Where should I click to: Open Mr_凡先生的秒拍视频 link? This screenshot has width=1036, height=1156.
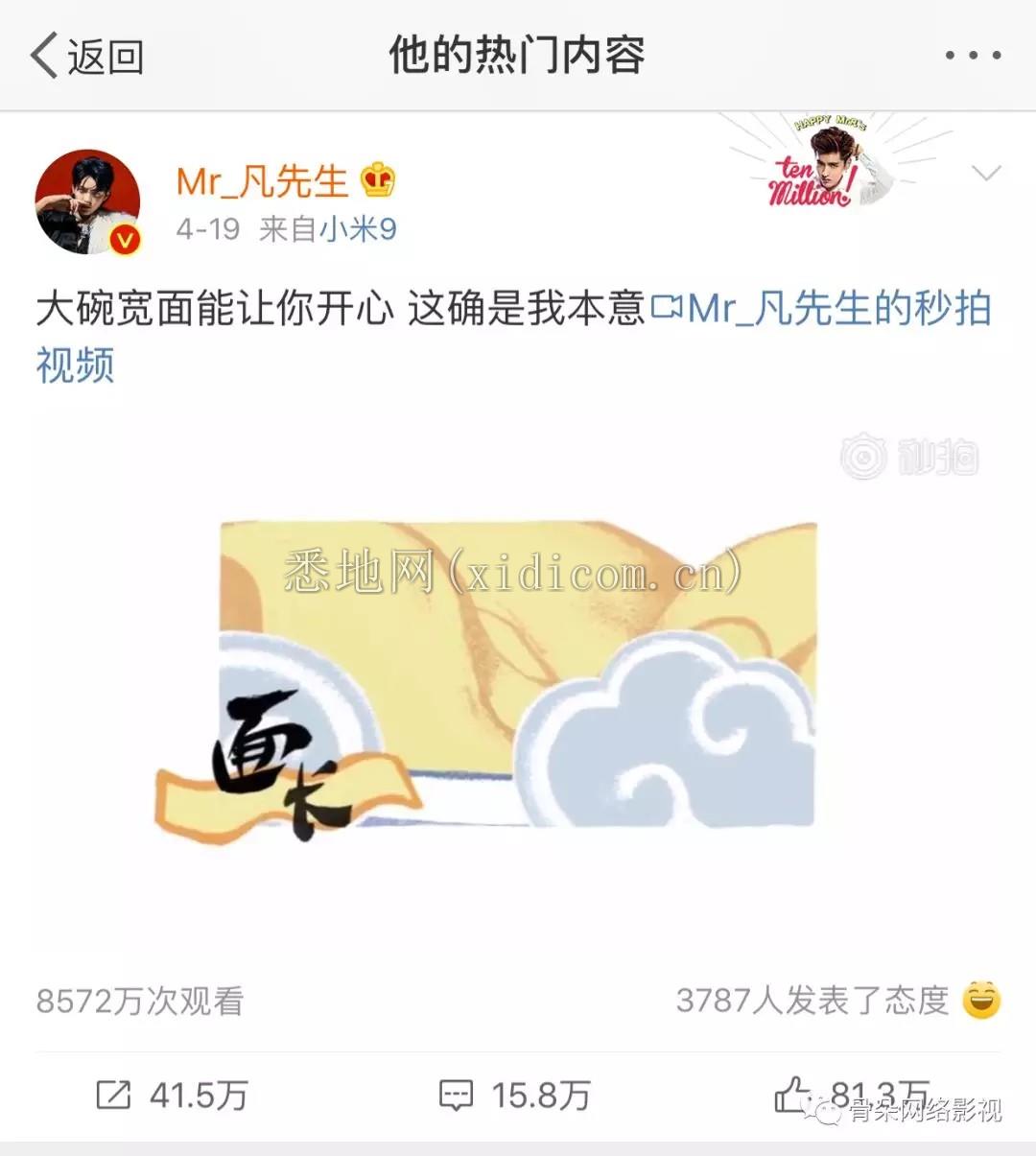820,309
